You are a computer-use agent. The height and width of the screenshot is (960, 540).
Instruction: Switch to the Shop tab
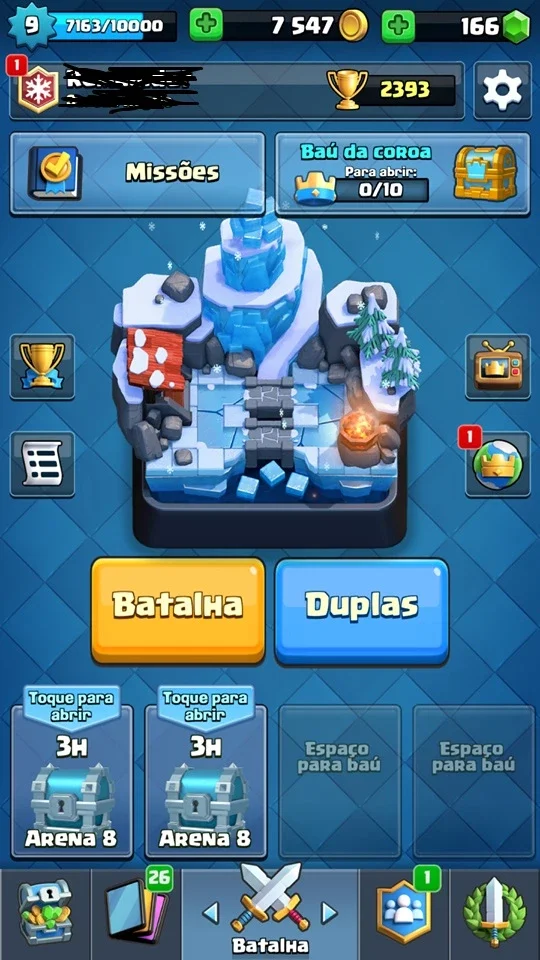[45, 914]
